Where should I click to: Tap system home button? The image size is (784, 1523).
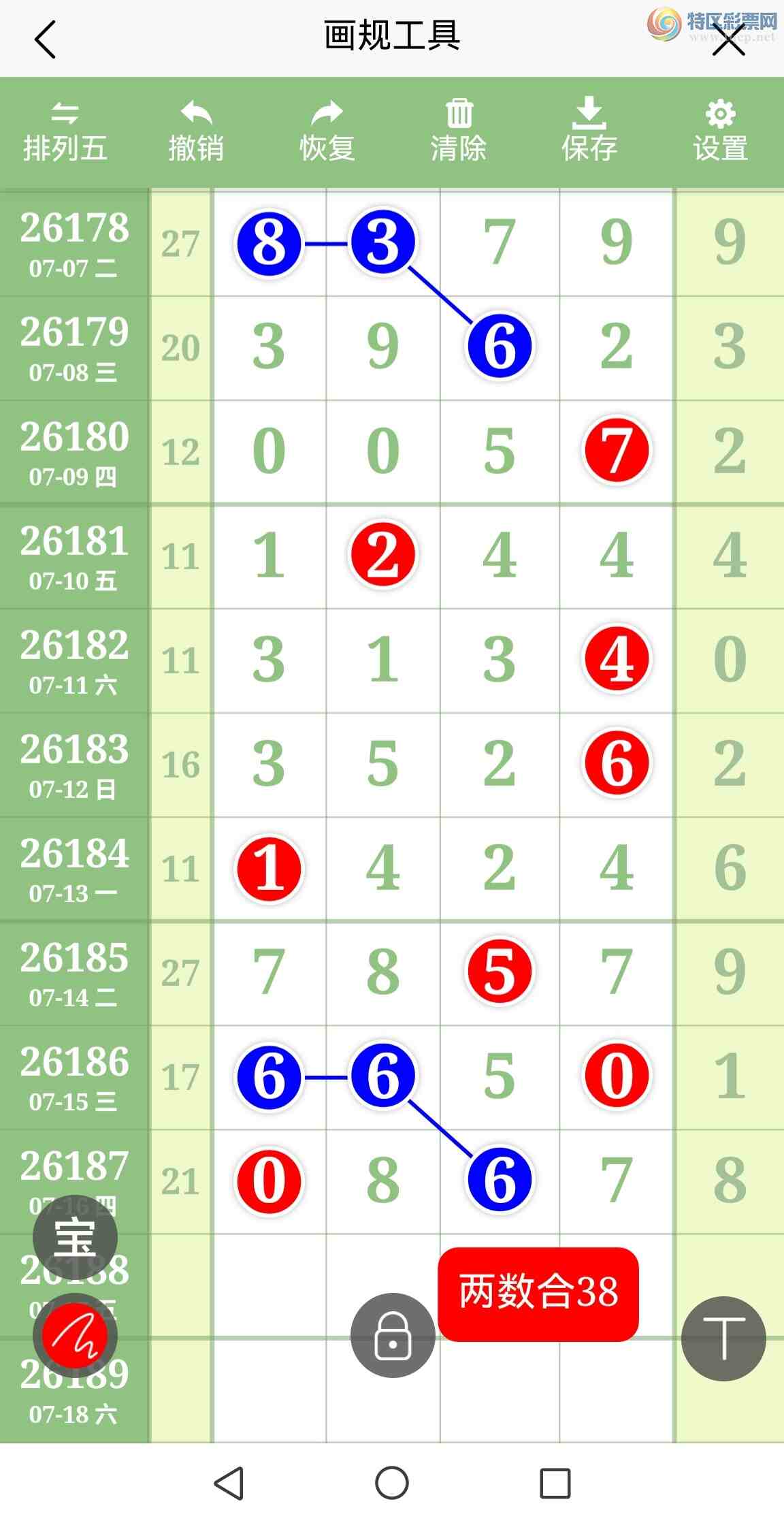[392, 1483]
